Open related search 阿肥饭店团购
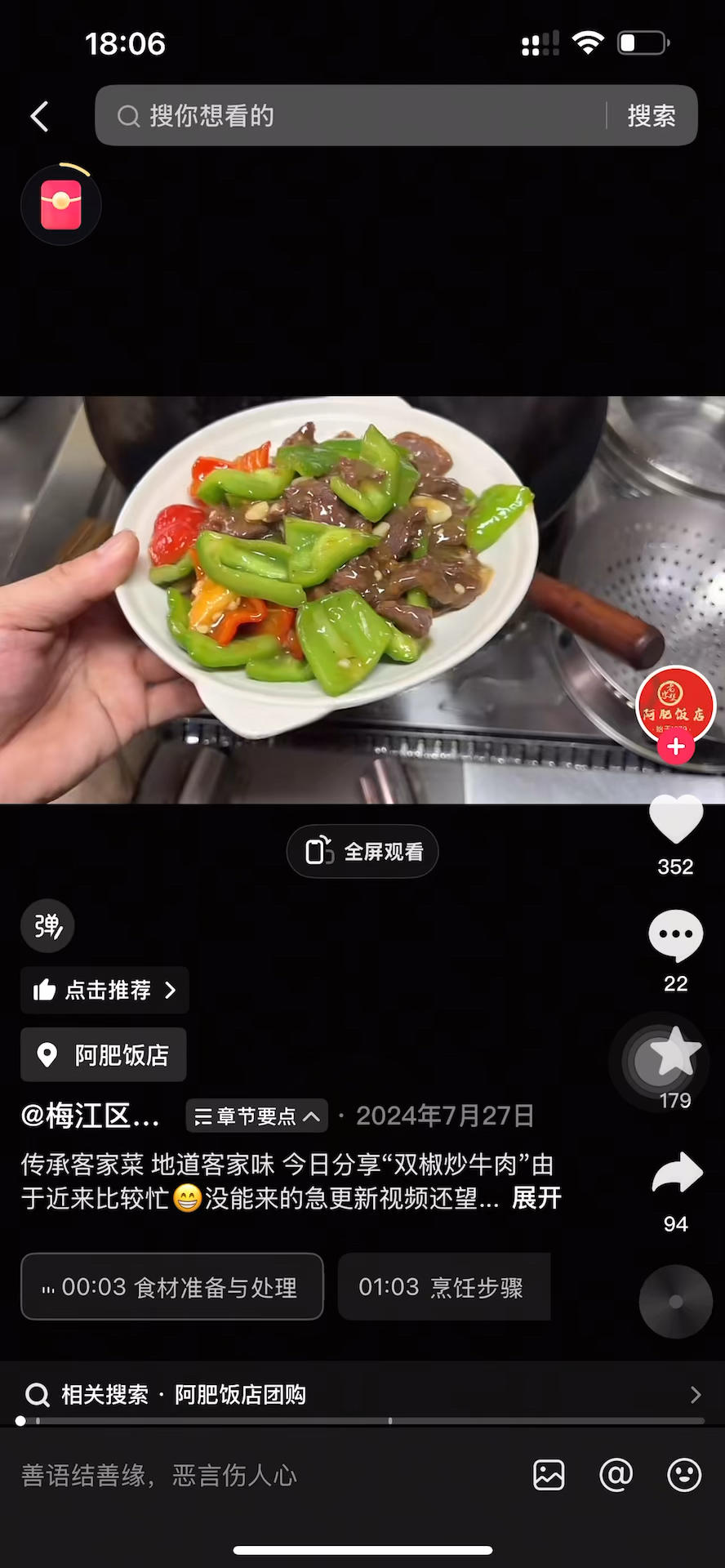 [x=362, y=1394]
